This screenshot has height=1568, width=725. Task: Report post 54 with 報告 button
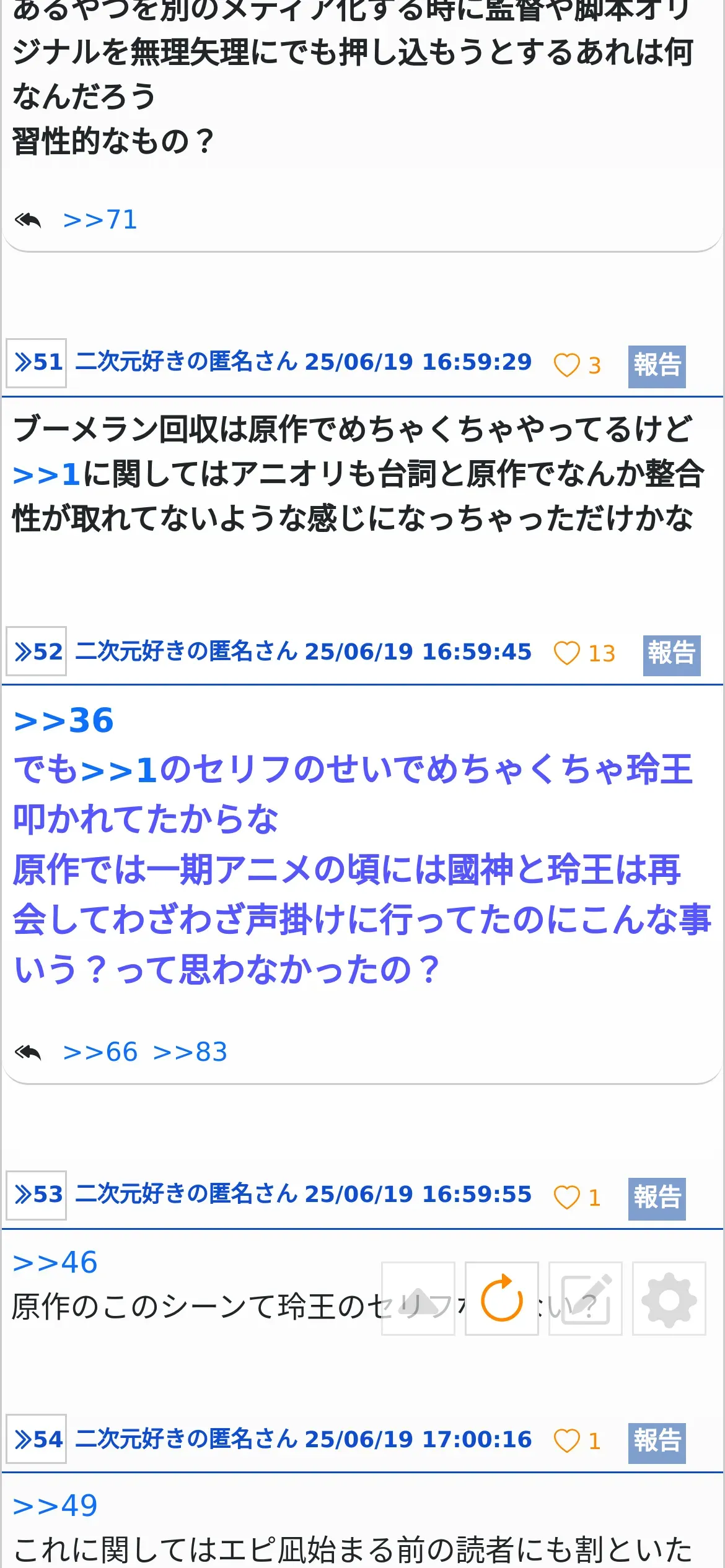657,1443
